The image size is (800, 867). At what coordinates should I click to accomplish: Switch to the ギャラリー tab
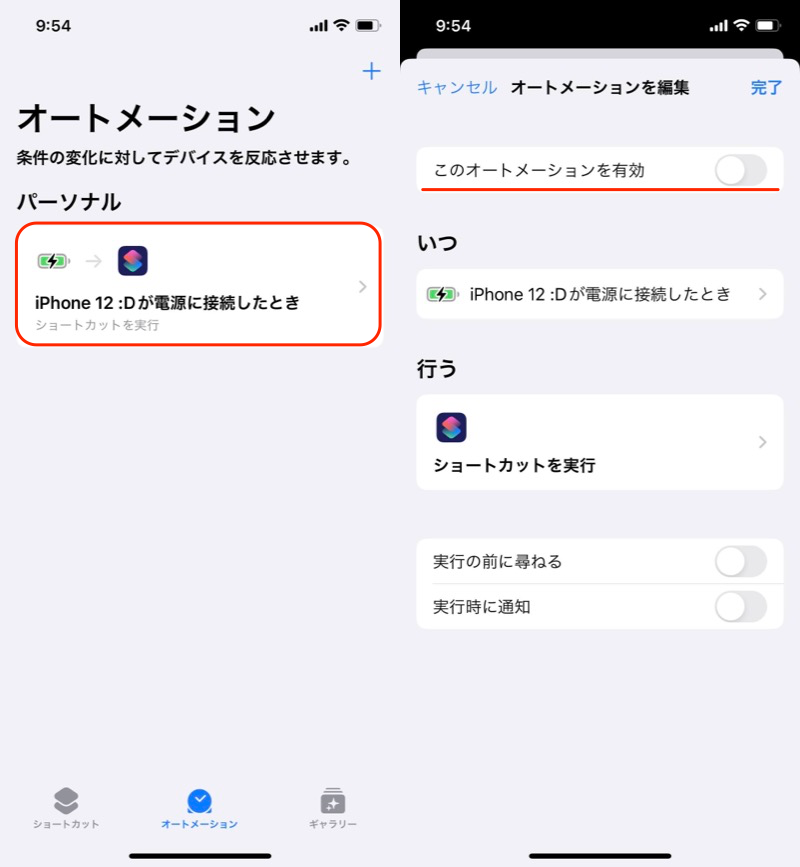click(x=333, y=808)
